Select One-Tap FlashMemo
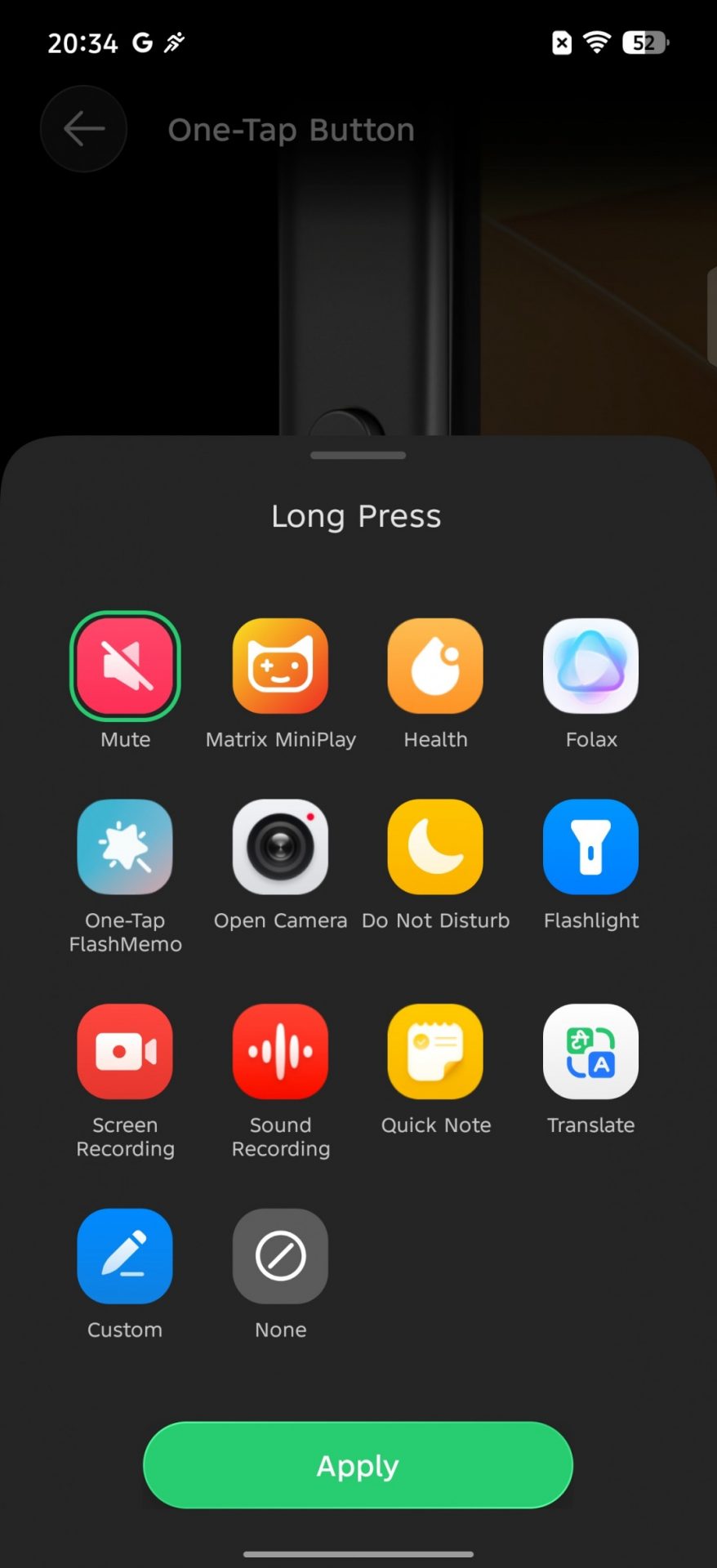This screenshot has width=717, height=1568. coord(125,847)
